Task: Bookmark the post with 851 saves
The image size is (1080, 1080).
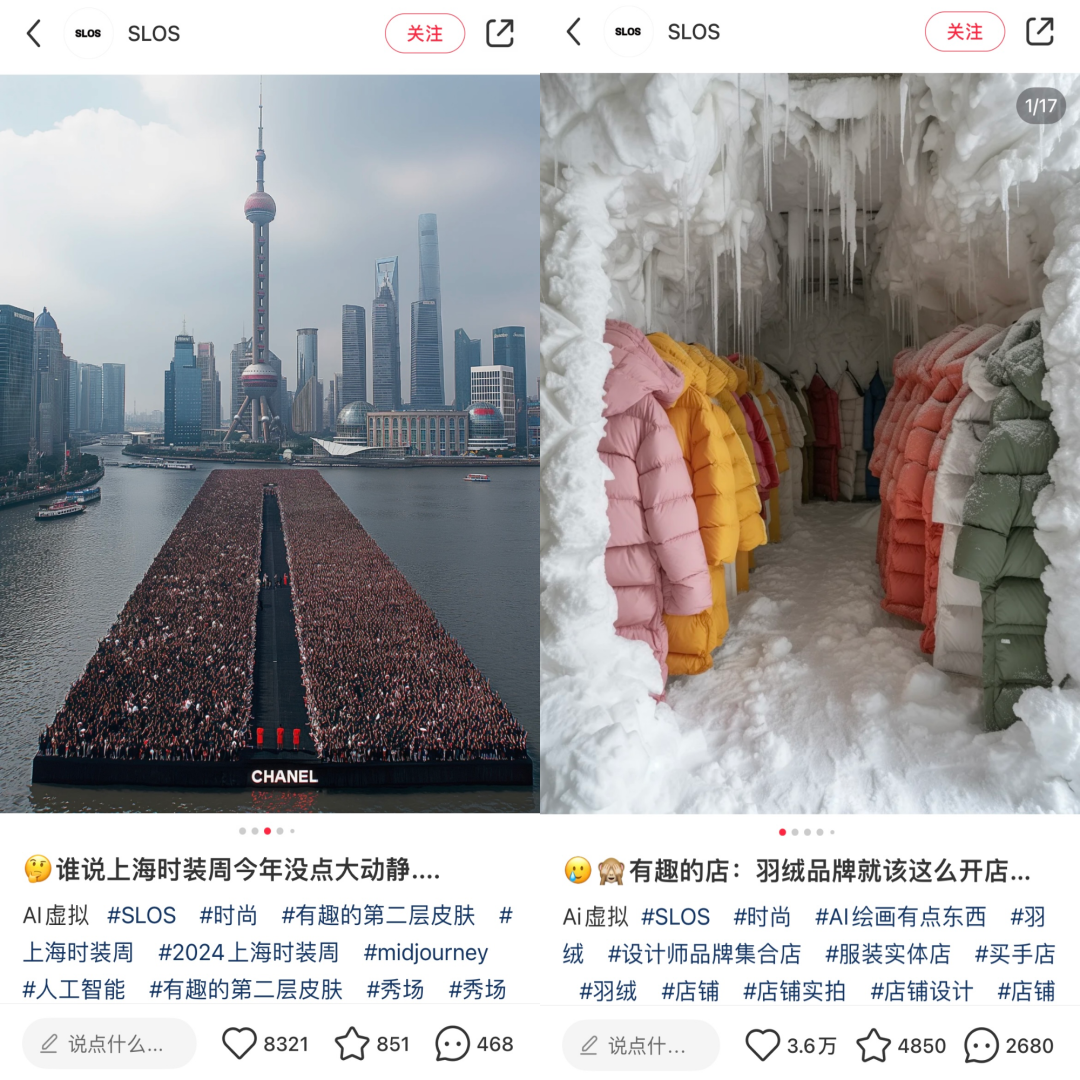Action: (x=352, y=1044)
